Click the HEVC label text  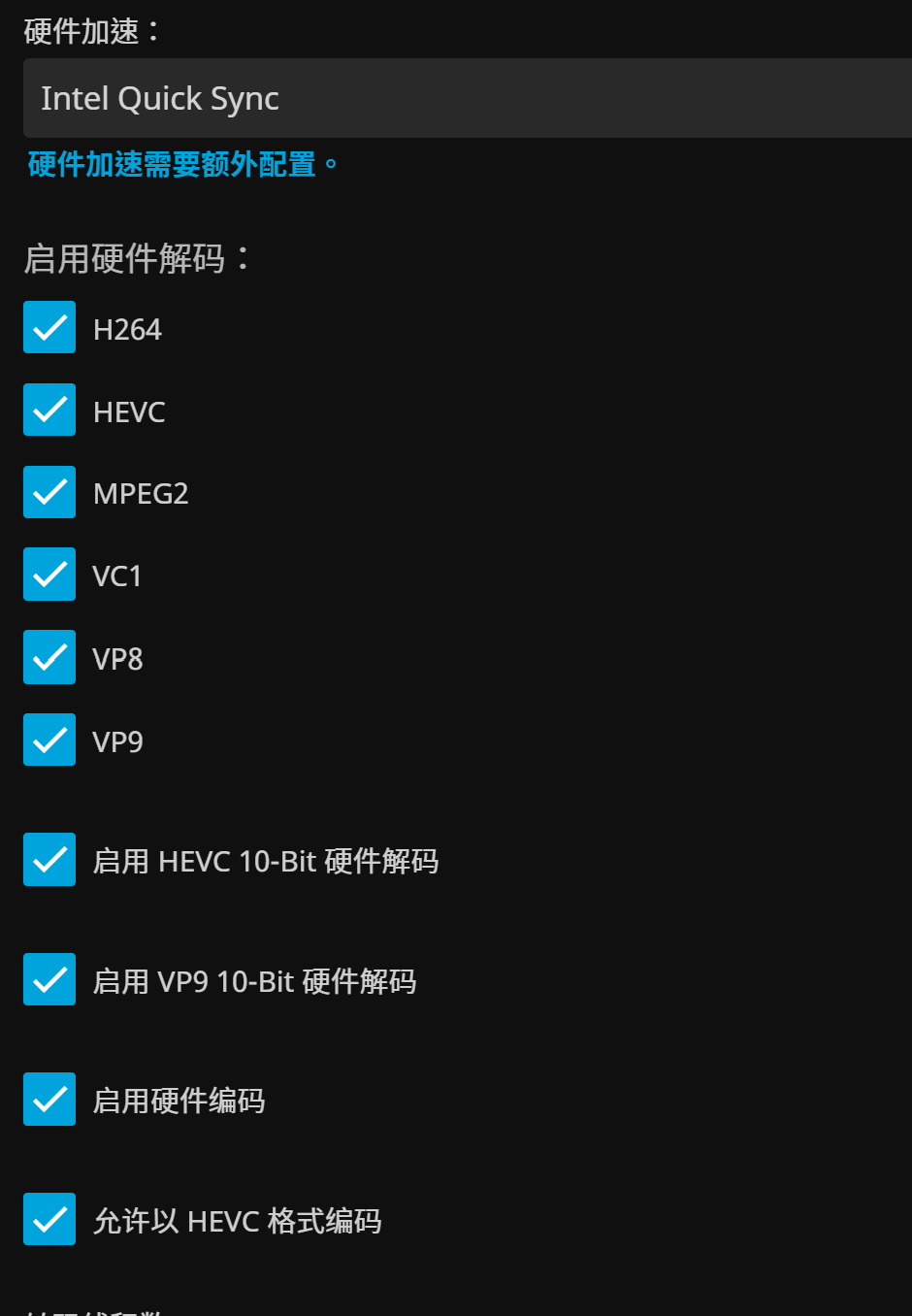click(x=128, y=411)
